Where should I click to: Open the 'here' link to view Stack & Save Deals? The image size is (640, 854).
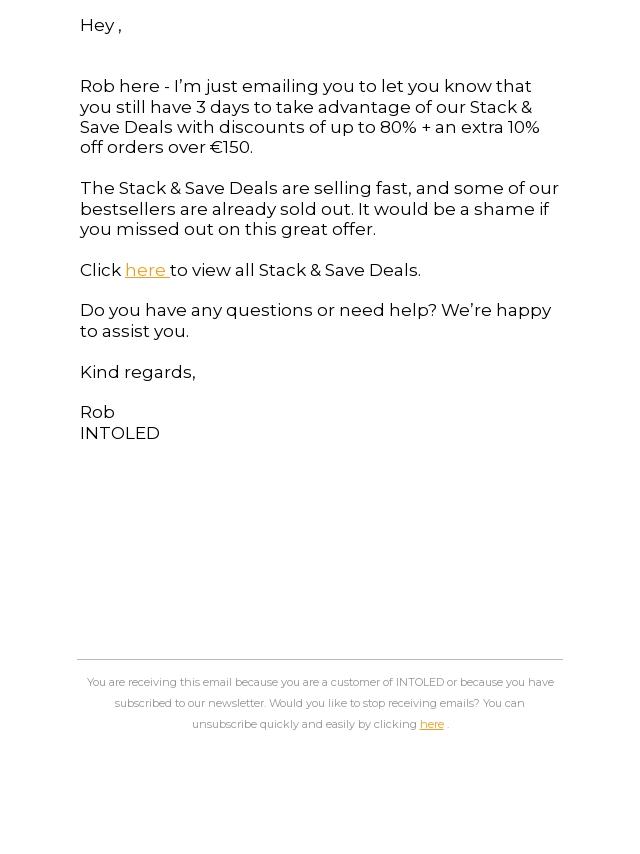(x=145, y=270)
